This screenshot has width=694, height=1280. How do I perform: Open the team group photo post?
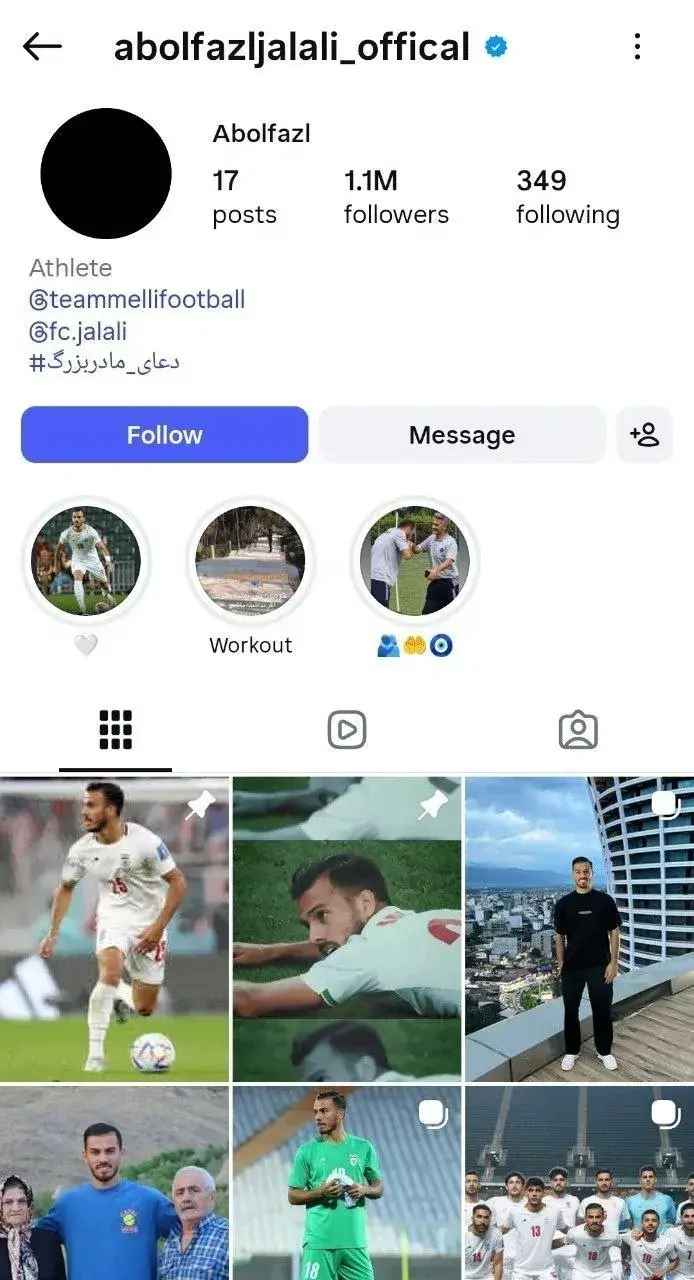pyautogui.click(x=579, y=1183)
